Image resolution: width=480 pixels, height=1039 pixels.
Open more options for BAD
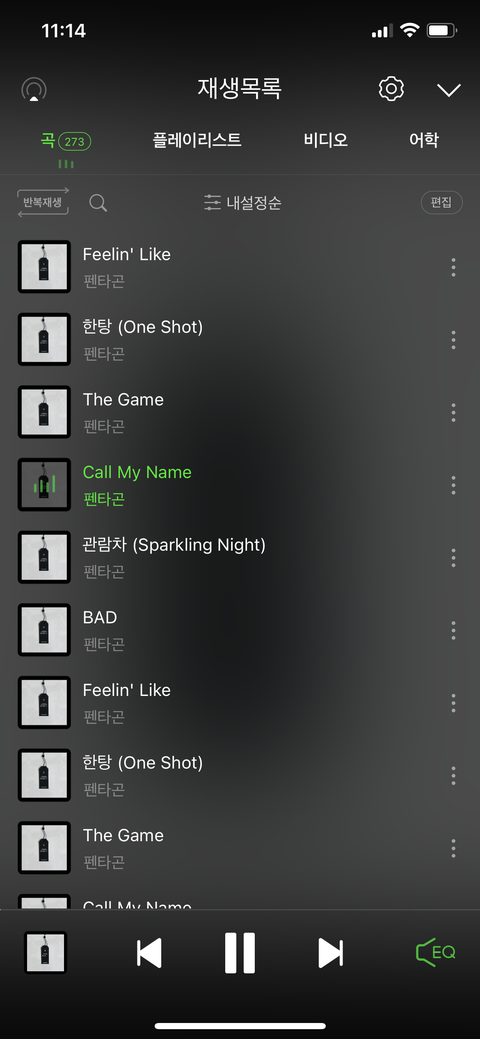pos(453,630)
